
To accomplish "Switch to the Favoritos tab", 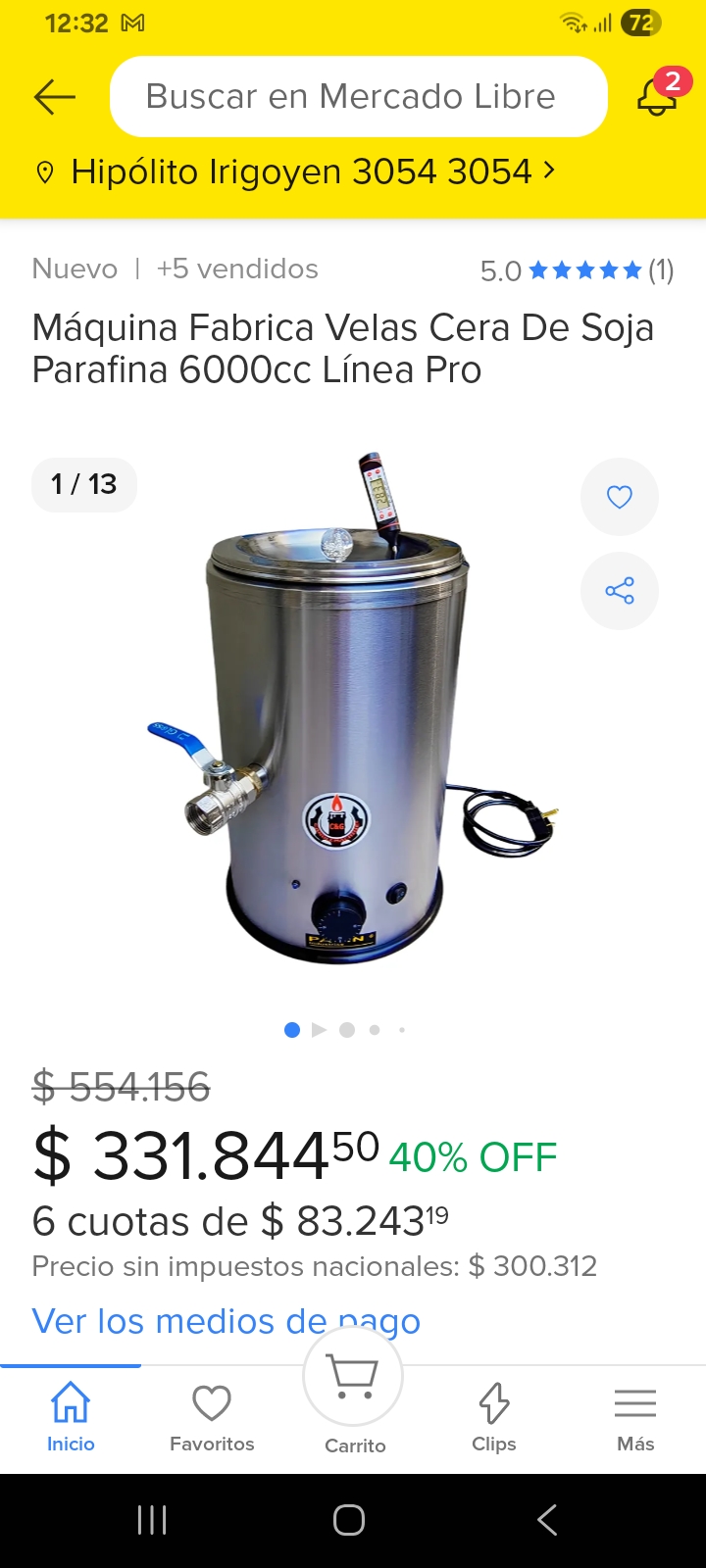I will tap(212, 1416).
